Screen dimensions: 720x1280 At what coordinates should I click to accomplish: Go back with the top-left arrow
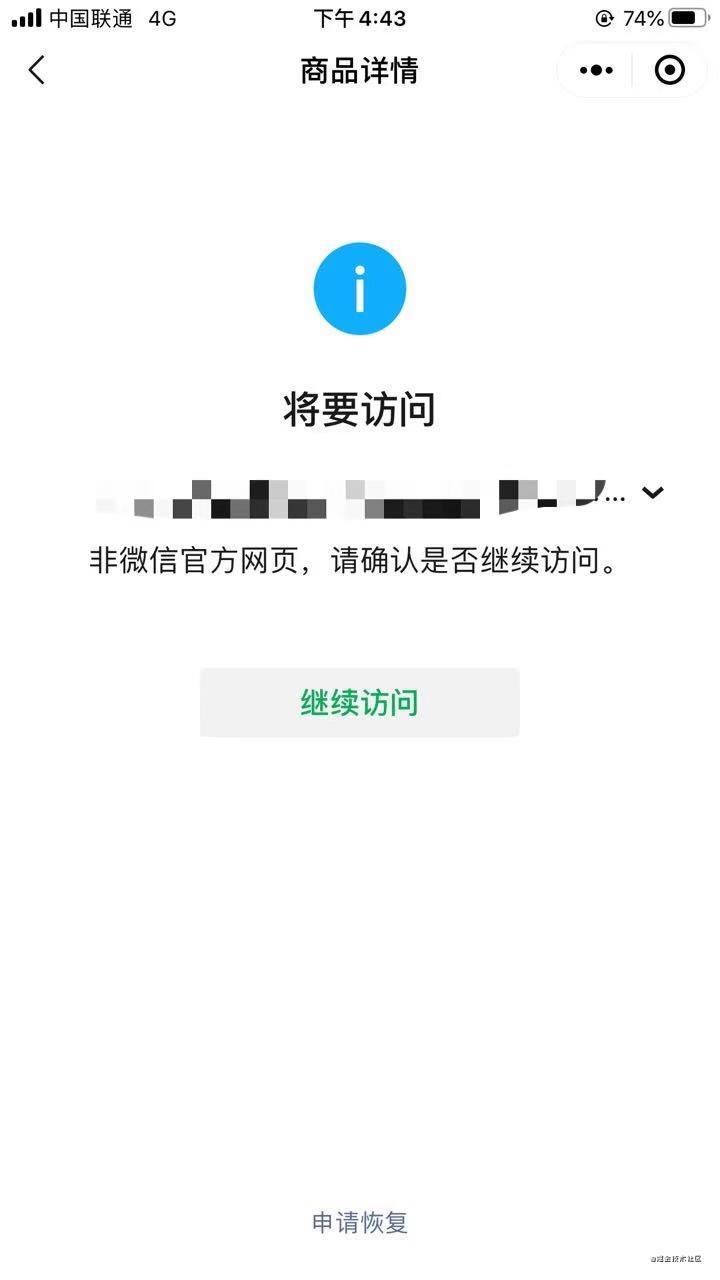[x=37, y=70]
